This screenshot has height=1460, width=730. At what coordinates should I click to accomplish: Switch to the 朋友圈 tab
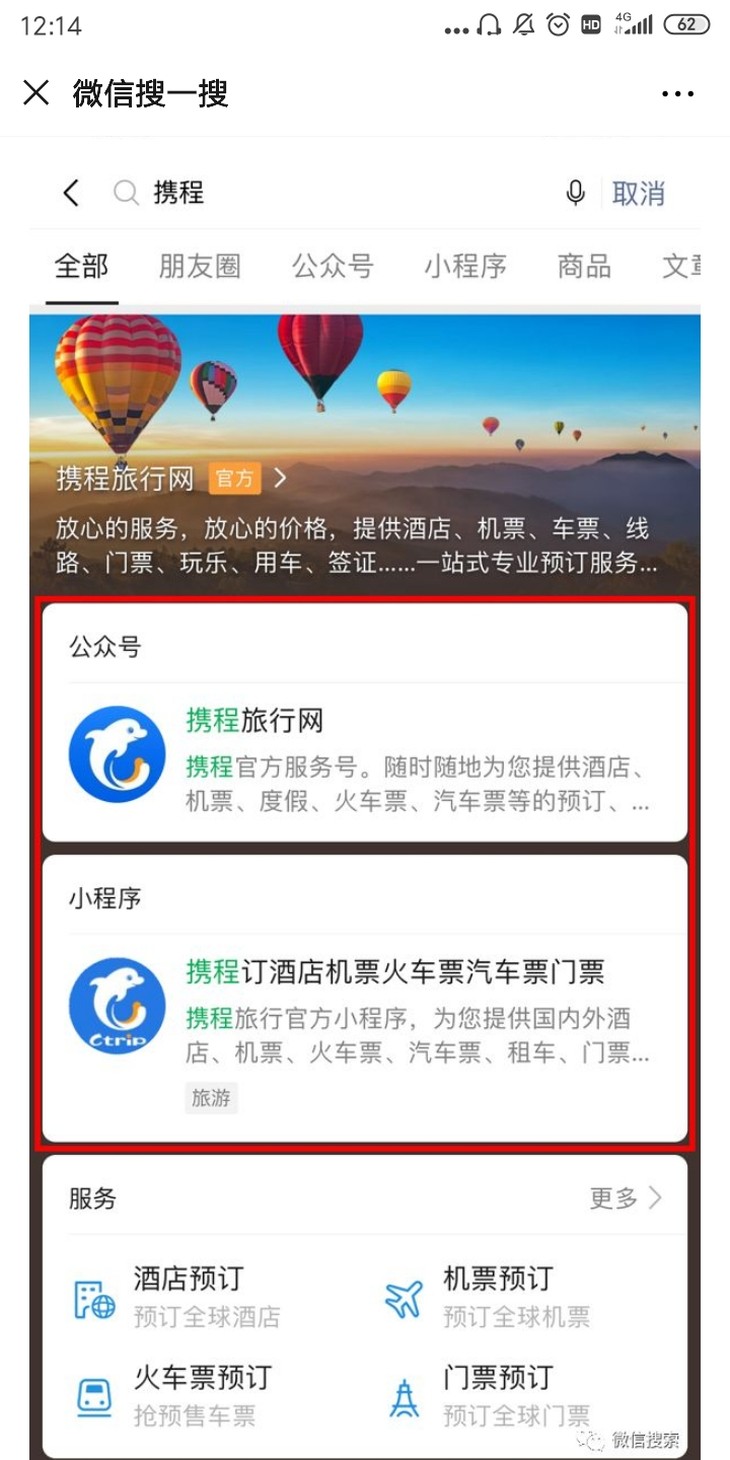coord(199,266)
